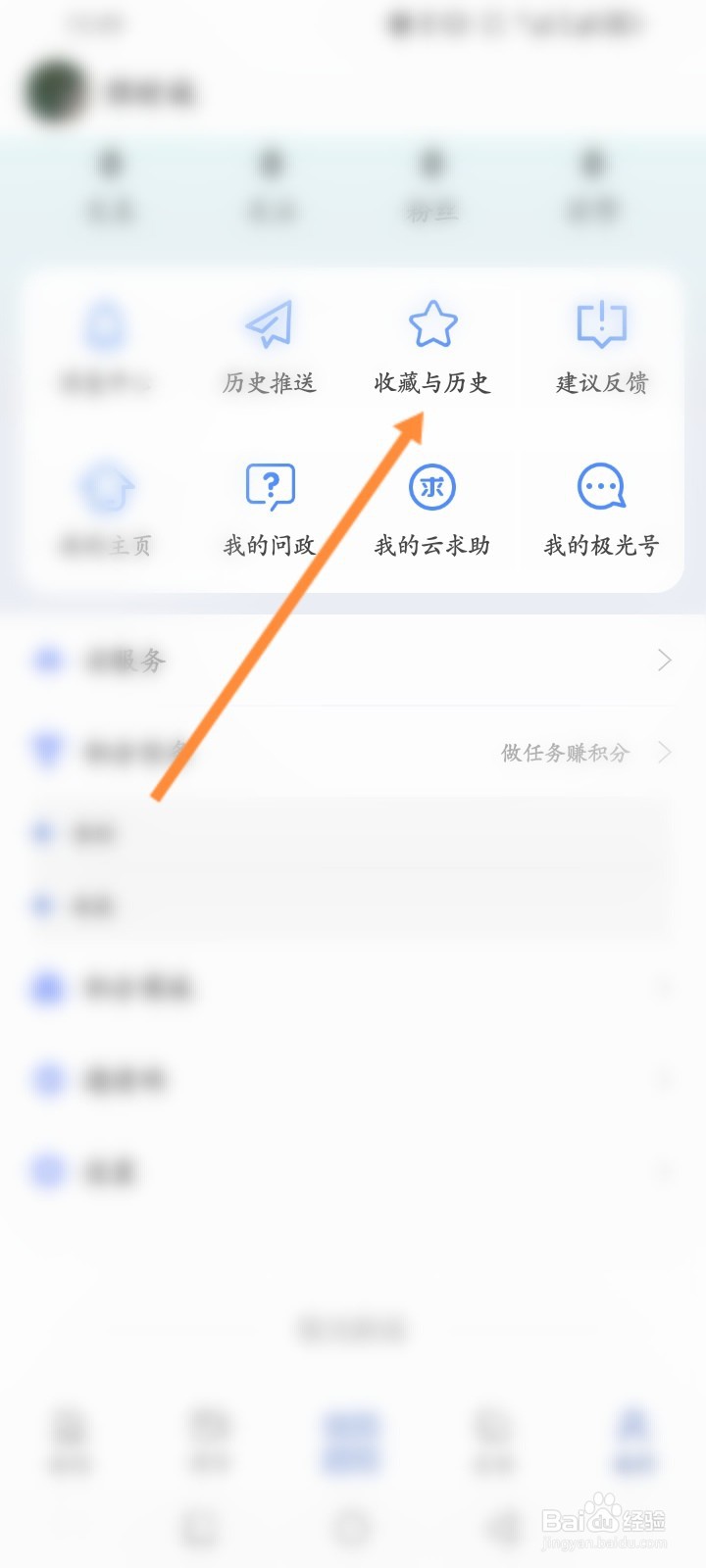Tap the rightmost profile icon in bottom bar
The image size is (706, 1568).
click(632, 1434)
